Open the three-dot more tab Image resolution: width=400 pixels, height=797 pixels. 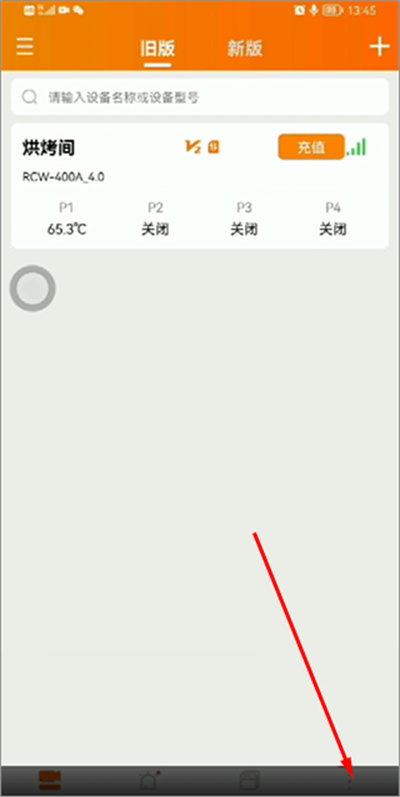[350, 780]
